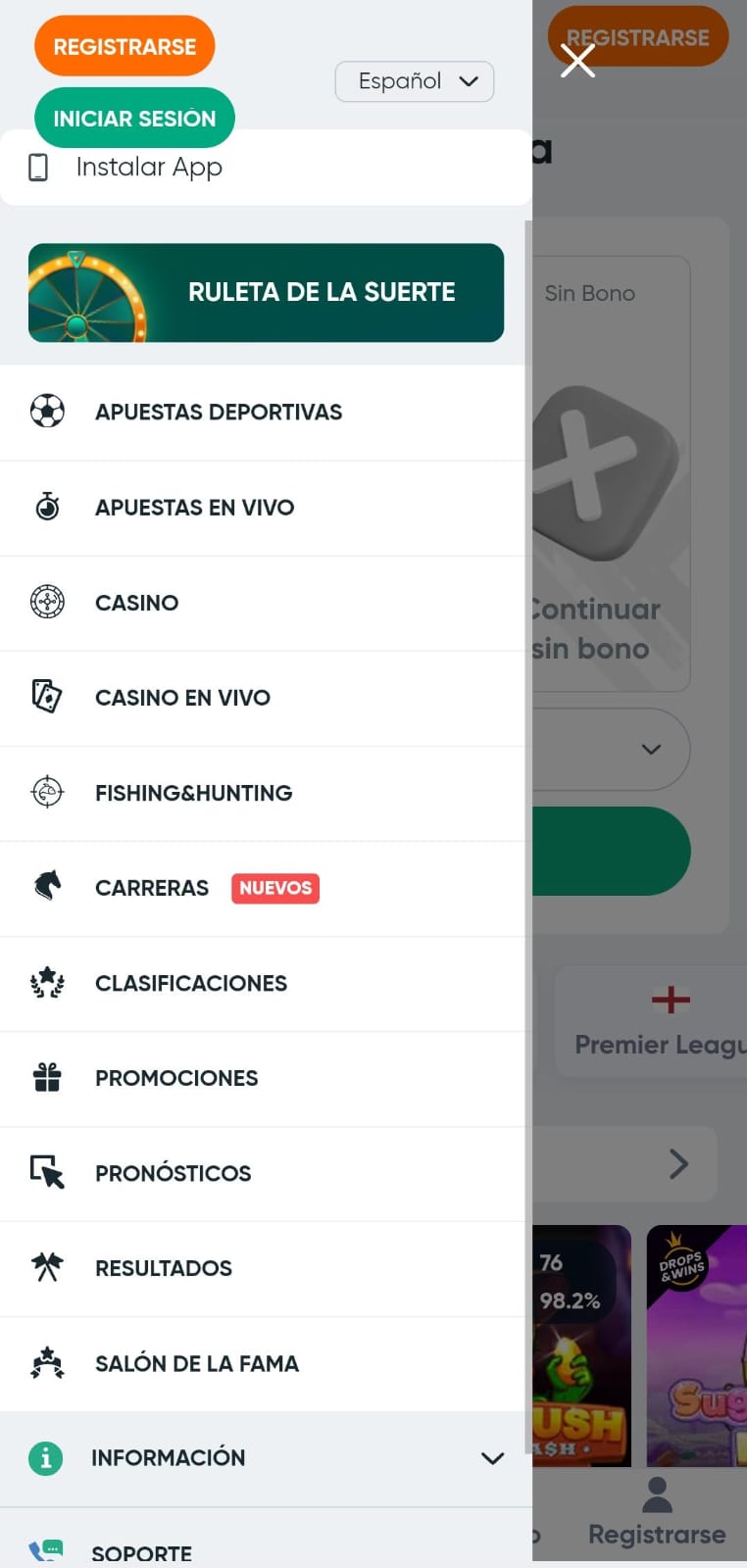The image size is (747, 1568).
Task: Go to Pronósticos
Action: pos(173,1173)
